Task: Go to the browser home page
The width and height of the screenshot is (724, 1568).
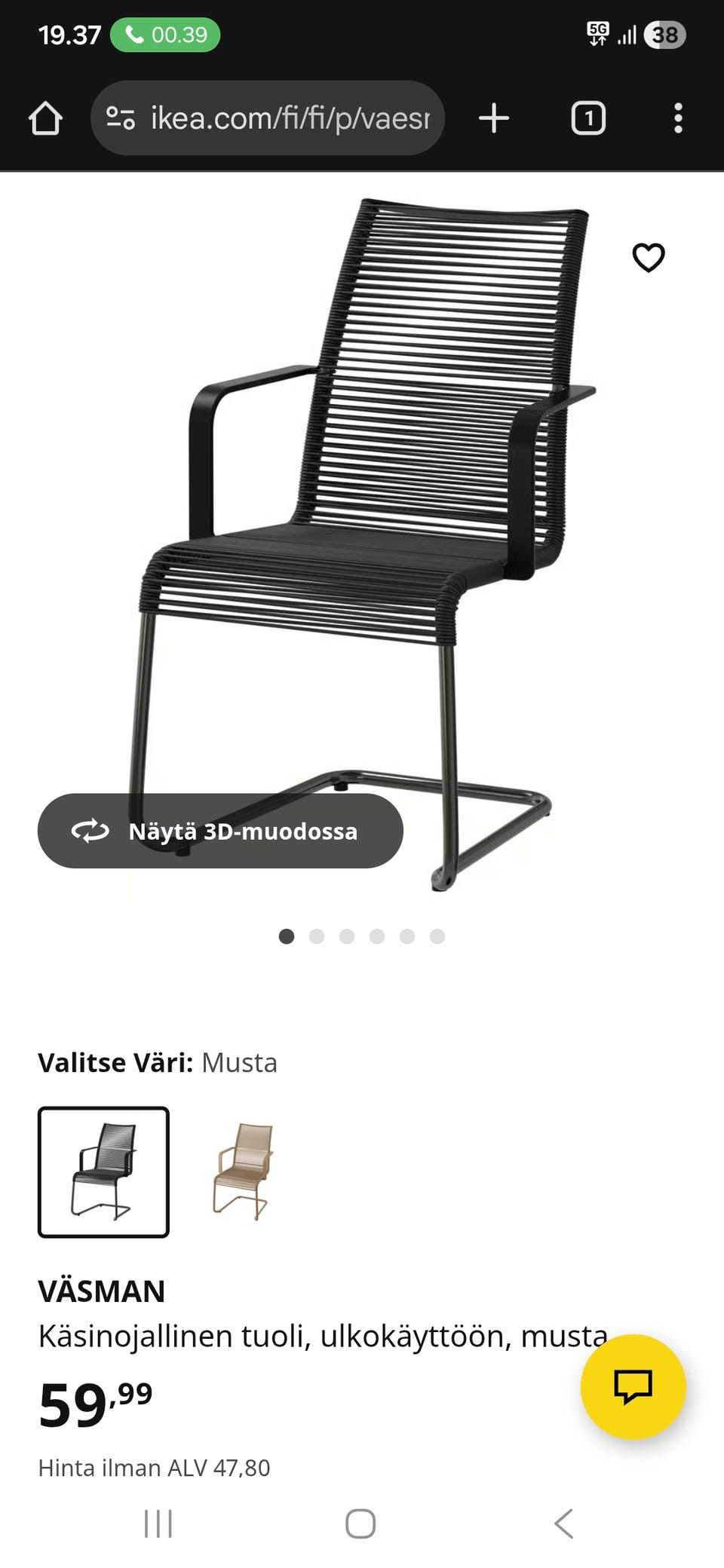Action: (45, 118)
